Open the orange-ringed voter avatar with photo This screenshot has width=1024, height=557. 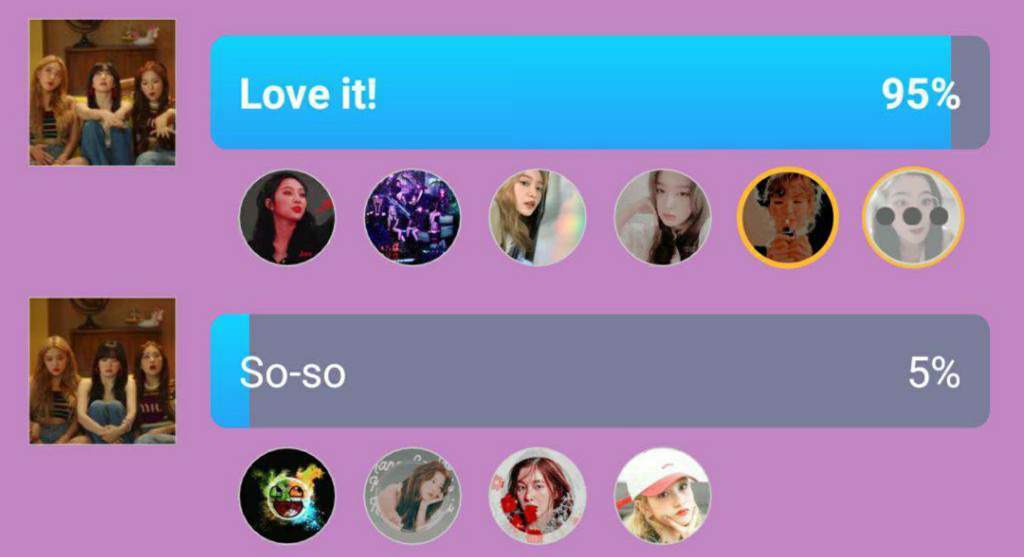click(786, 217)
